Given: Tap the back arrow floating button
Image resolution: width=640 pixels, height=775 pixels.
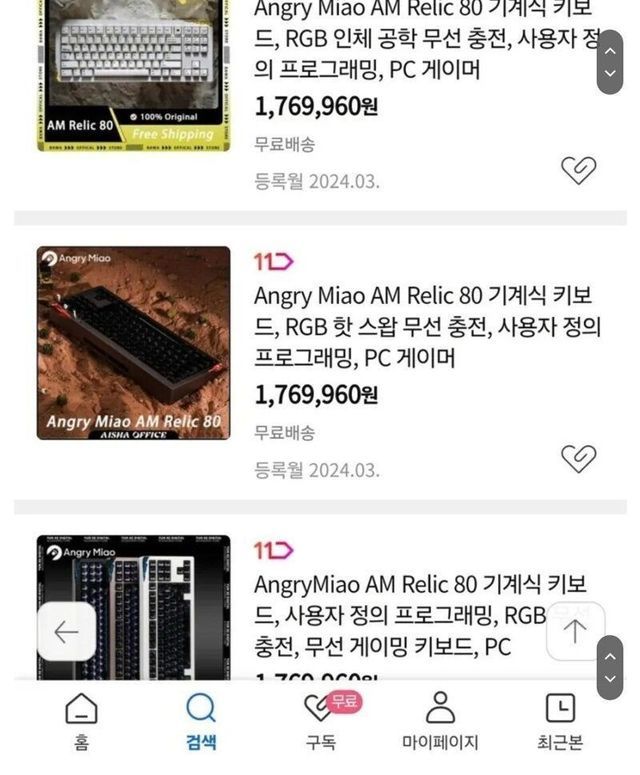Looking at the screenshot, I should tap(67, 632).
